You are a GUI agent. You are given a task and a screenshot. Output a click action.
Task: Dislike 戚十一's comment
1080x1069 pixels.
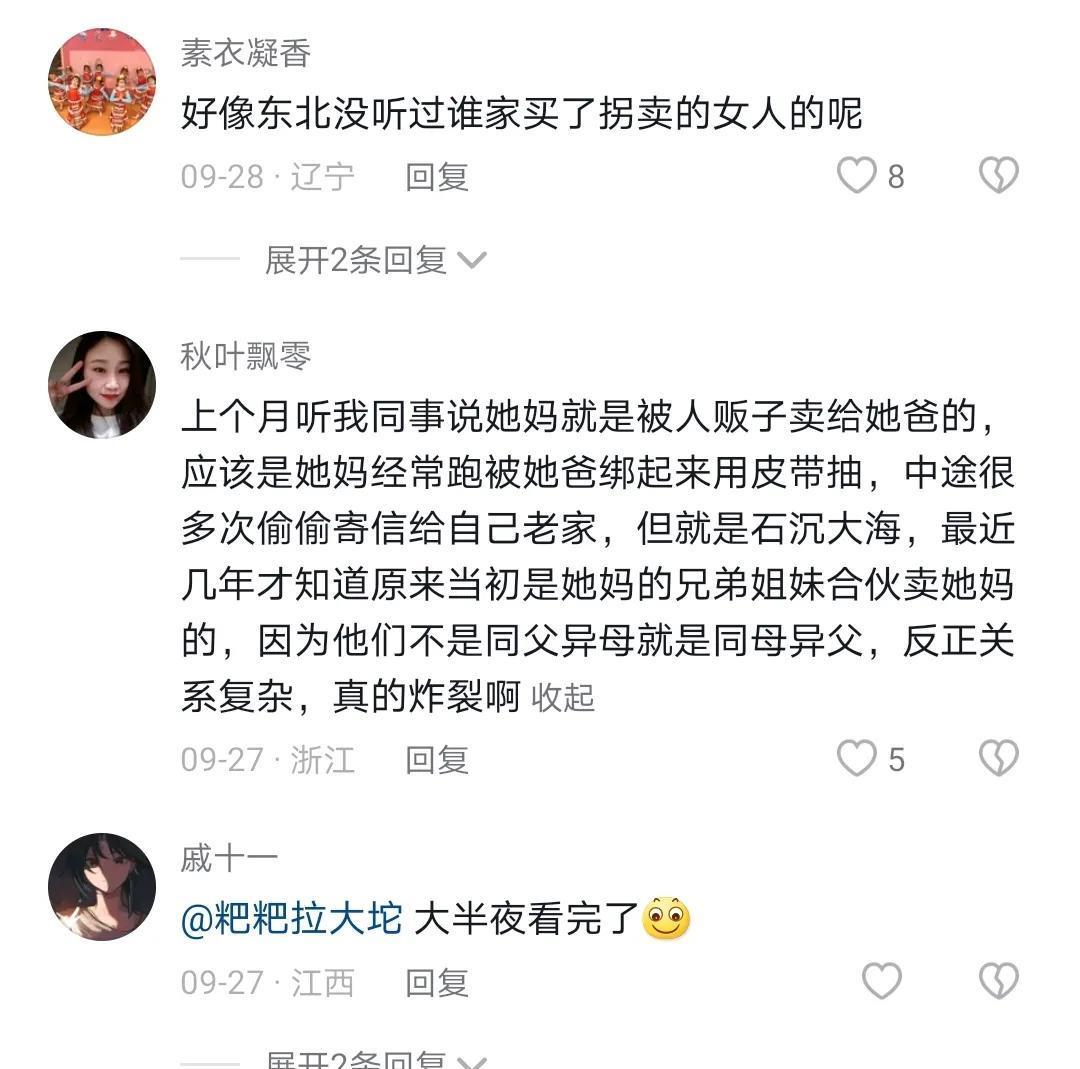pyautogui.click(x=997, y=981)
